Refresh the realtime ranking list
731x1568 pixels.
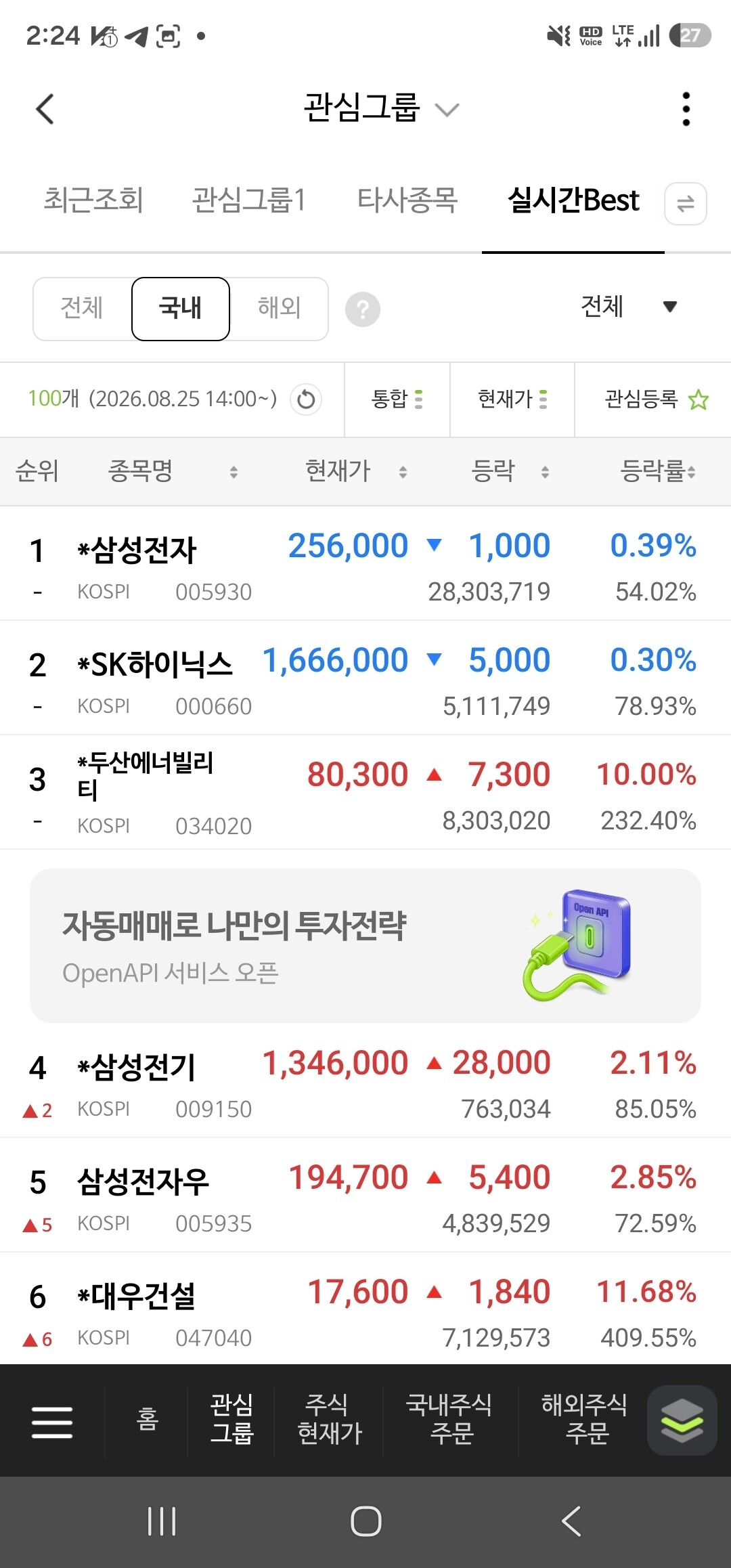[x=306, y=399]
